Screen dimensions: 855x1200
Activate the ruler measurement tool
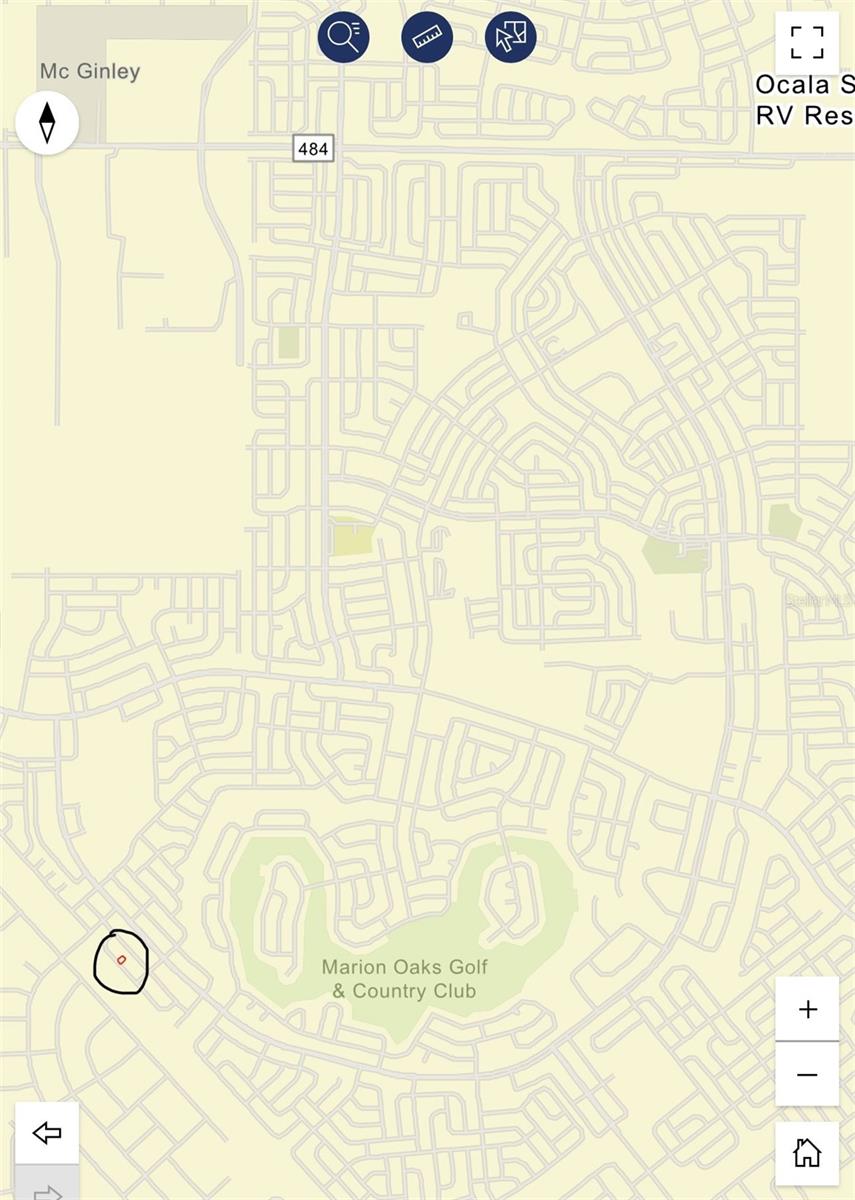click(426, 37)
